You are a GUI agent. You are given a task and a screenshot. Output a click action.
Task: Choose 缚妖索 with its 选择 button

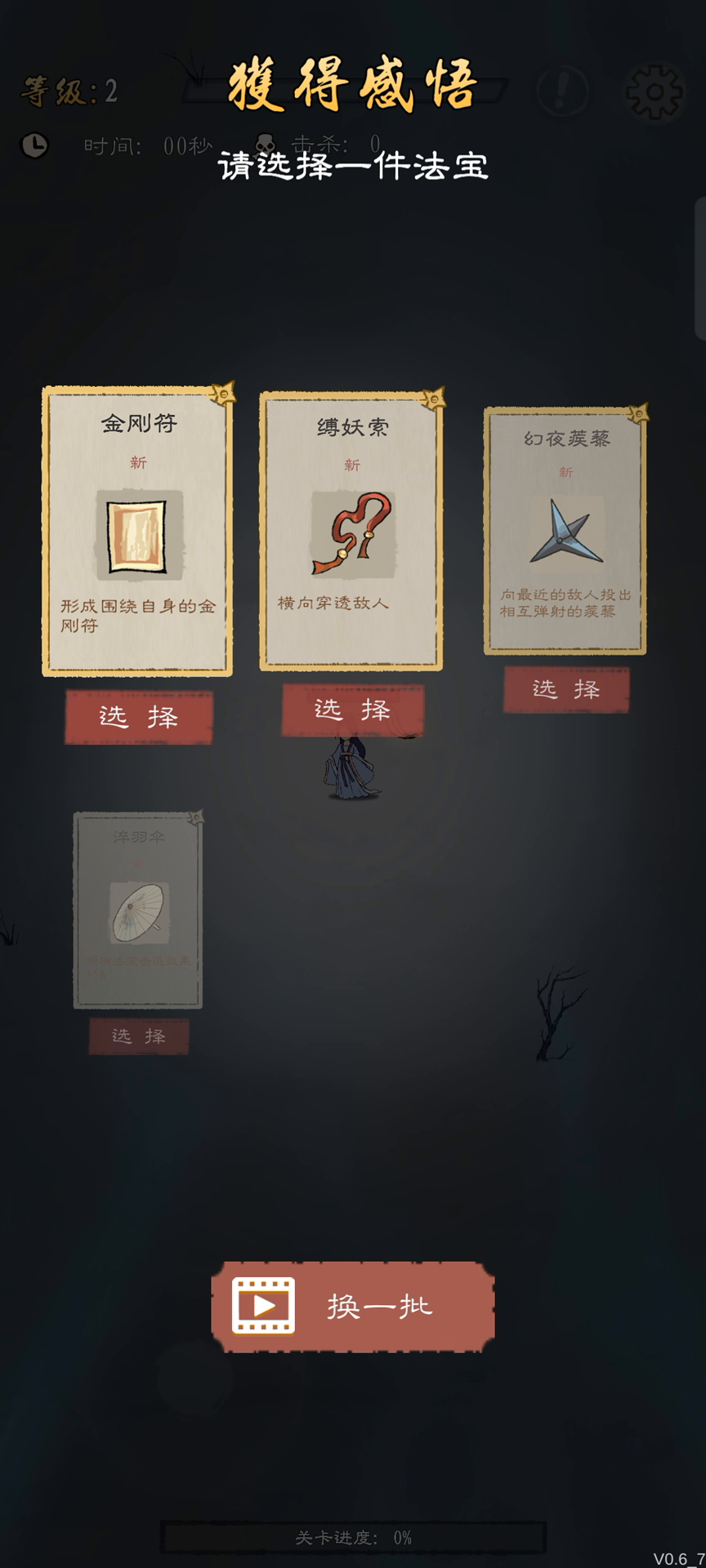coord(353,710)
